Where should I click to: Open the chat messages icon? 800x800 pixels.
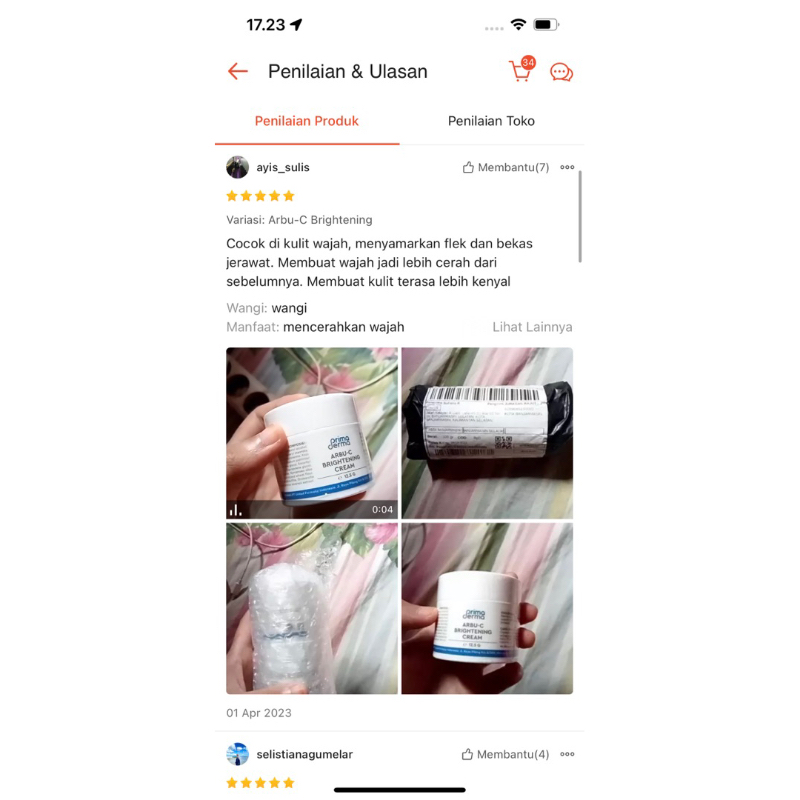561,72
